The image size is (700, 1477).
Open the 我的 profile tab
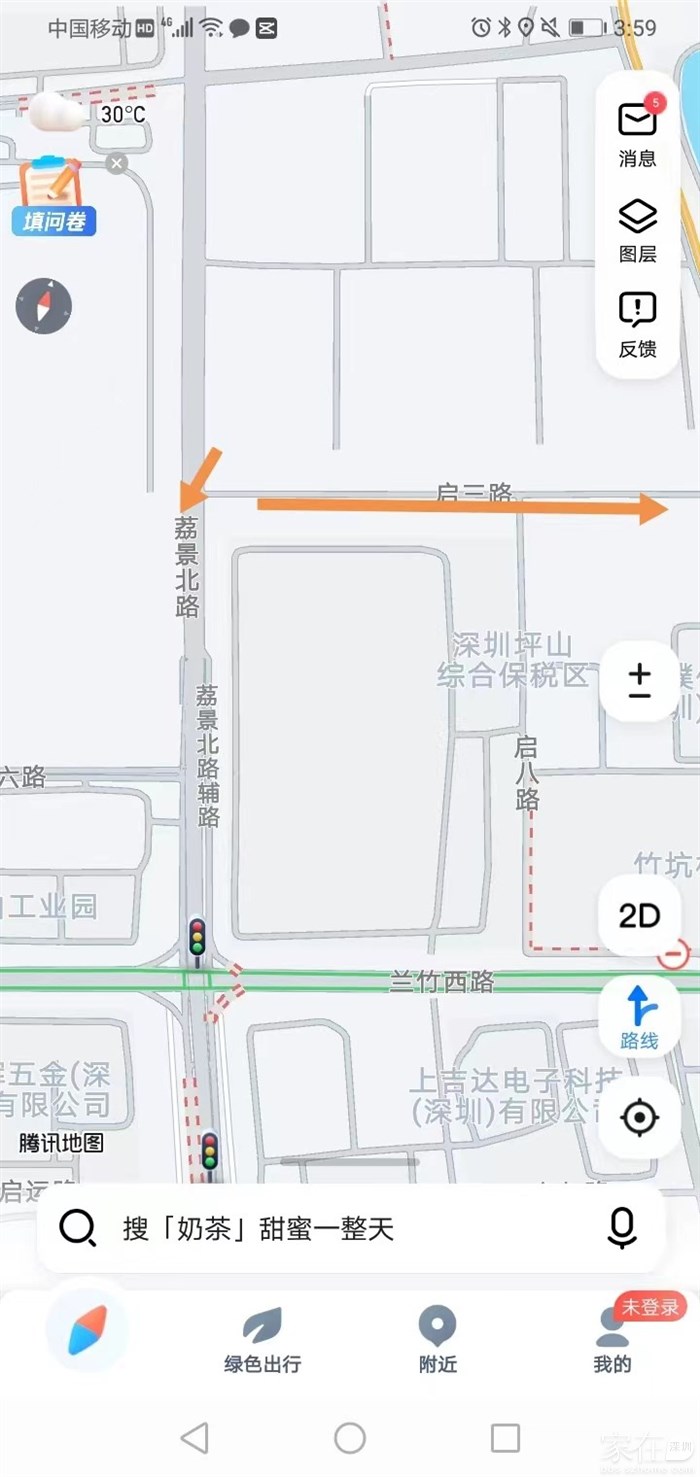(612, 1341)
